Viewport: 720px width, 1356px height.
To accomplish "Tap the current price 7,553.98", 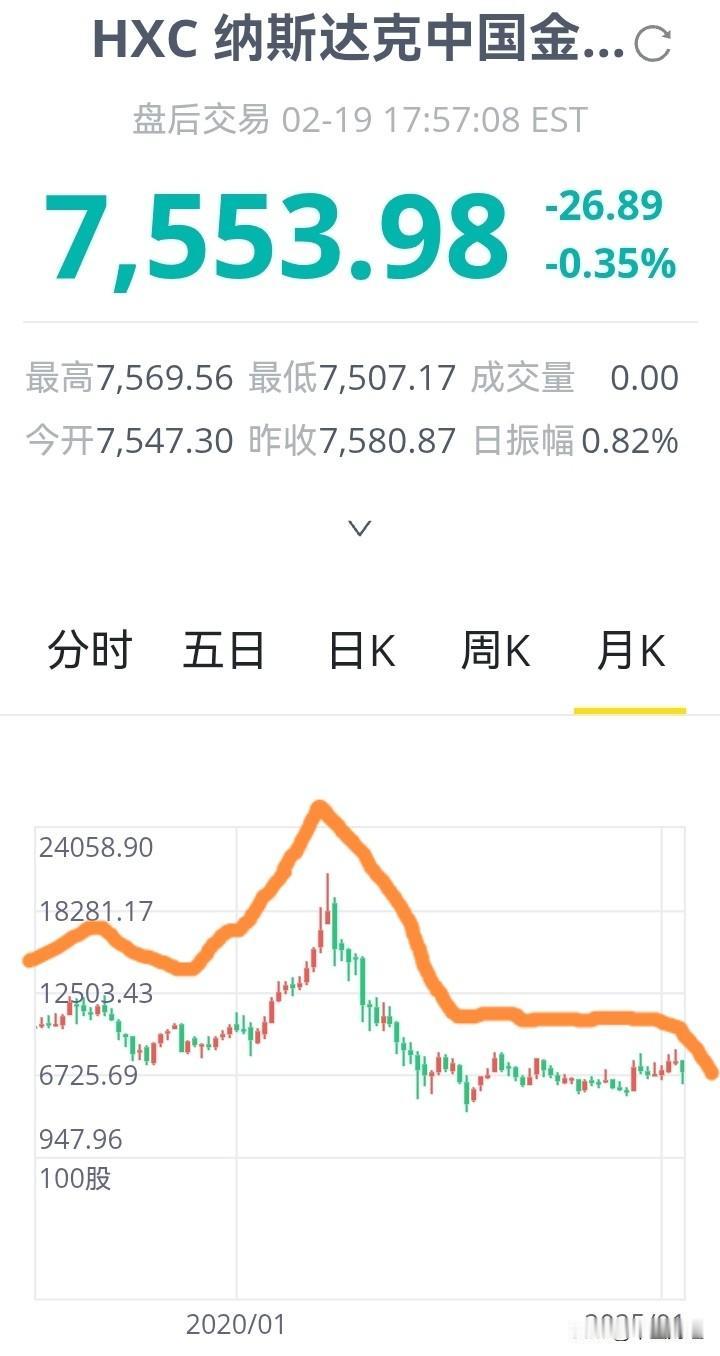I will [x=278, y=235].
